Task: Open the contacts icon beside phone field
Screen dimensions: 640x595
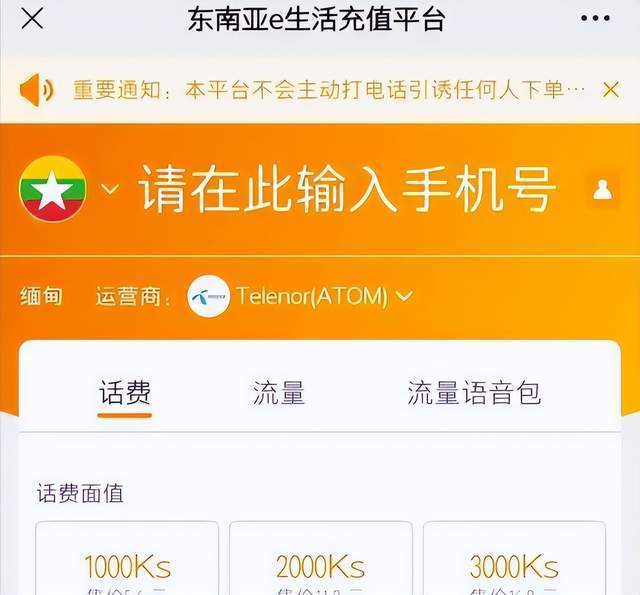Action: (x=602, y=190)
